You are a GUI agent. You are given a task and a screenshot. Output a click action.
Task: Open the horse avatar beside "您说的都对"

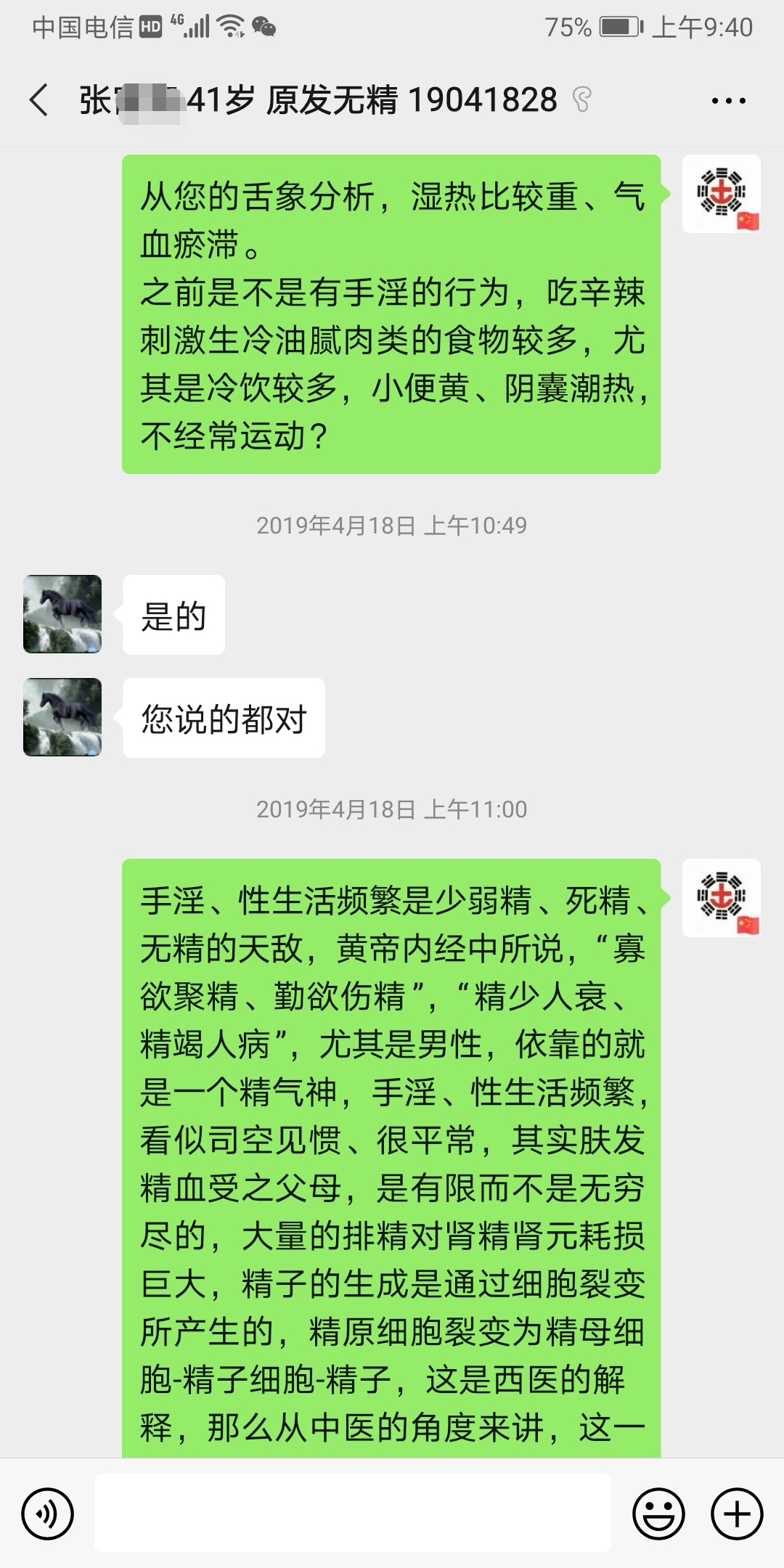(62, 717)
